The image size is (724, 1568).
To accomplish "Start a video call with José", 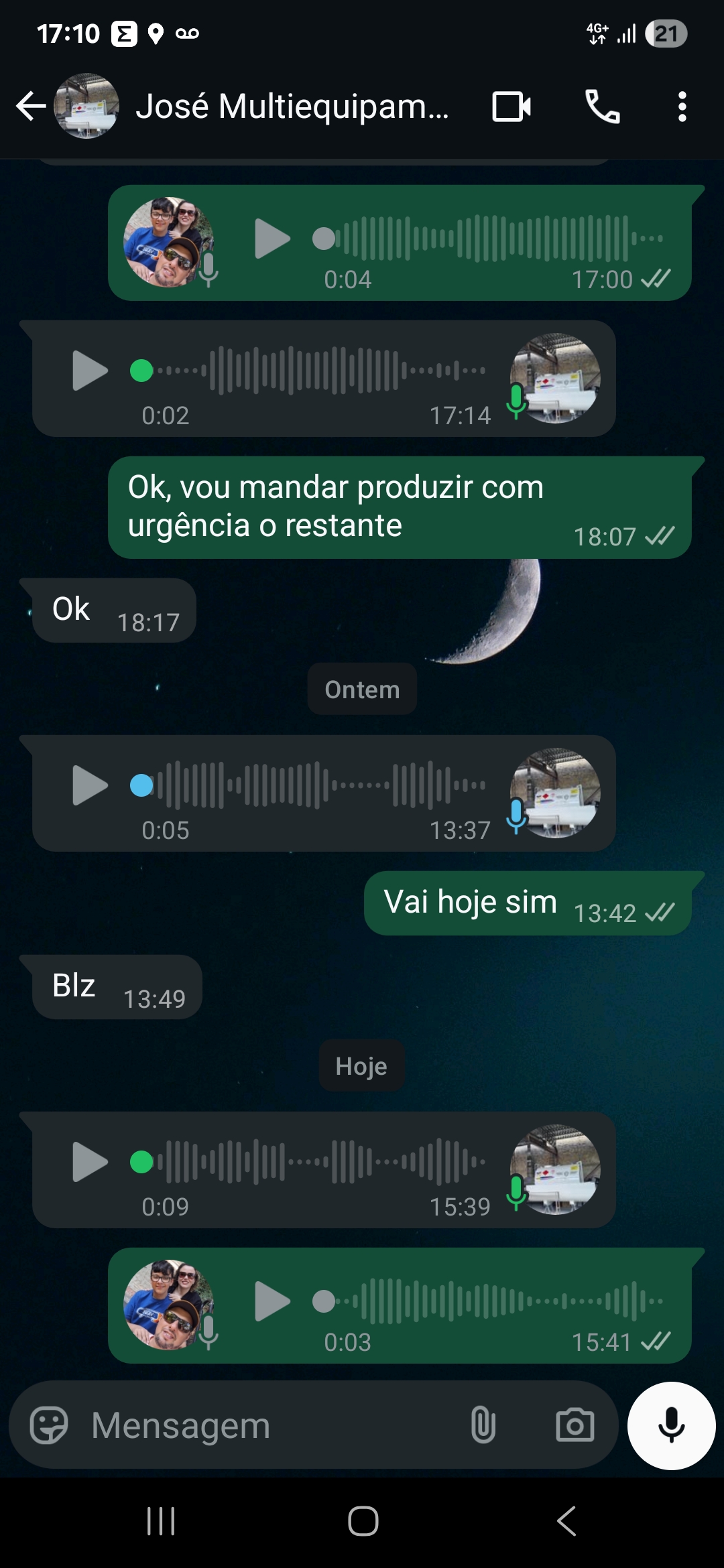I will pos(511,107).
